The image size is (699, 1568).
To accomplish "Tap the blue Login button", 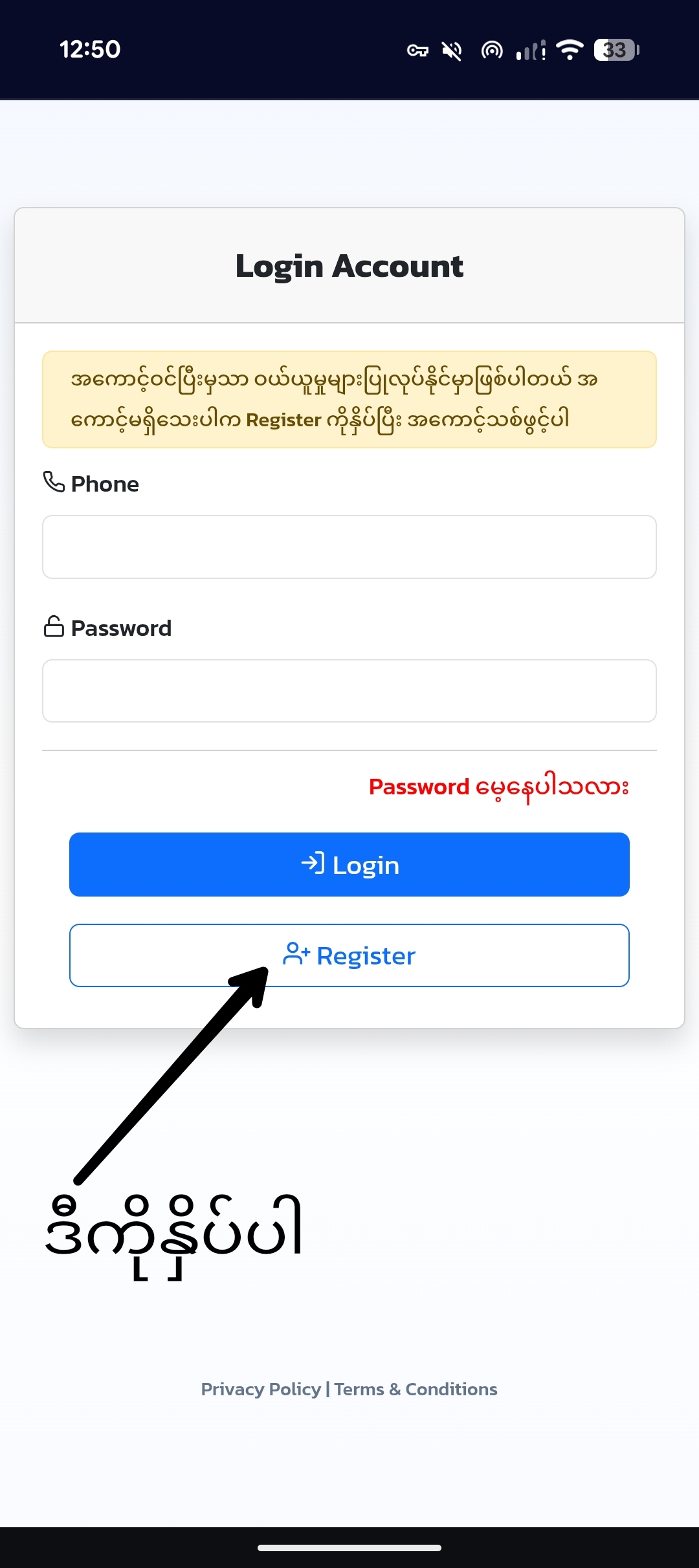I will 349,864.
